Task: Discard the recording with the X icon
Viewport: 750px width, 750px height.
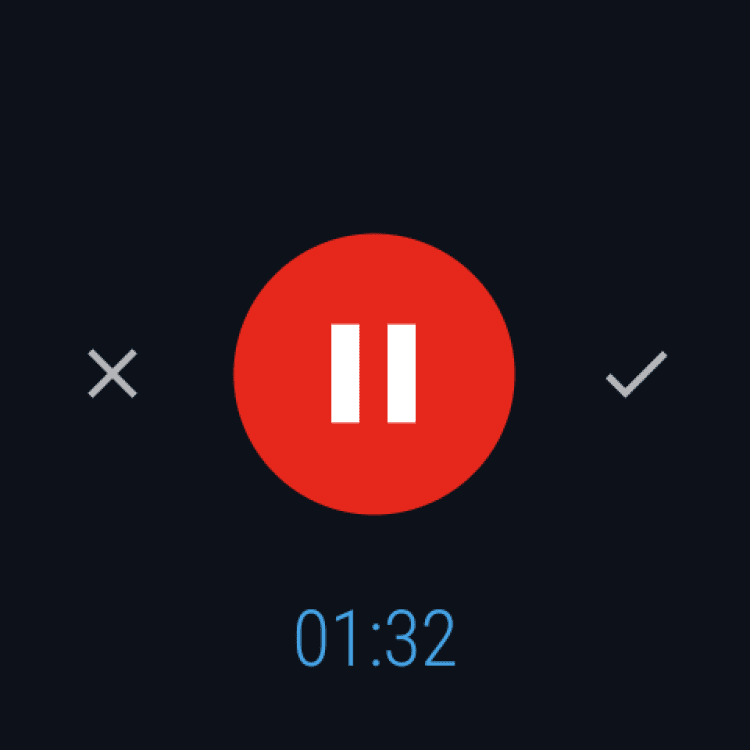Action: point(112,374)
